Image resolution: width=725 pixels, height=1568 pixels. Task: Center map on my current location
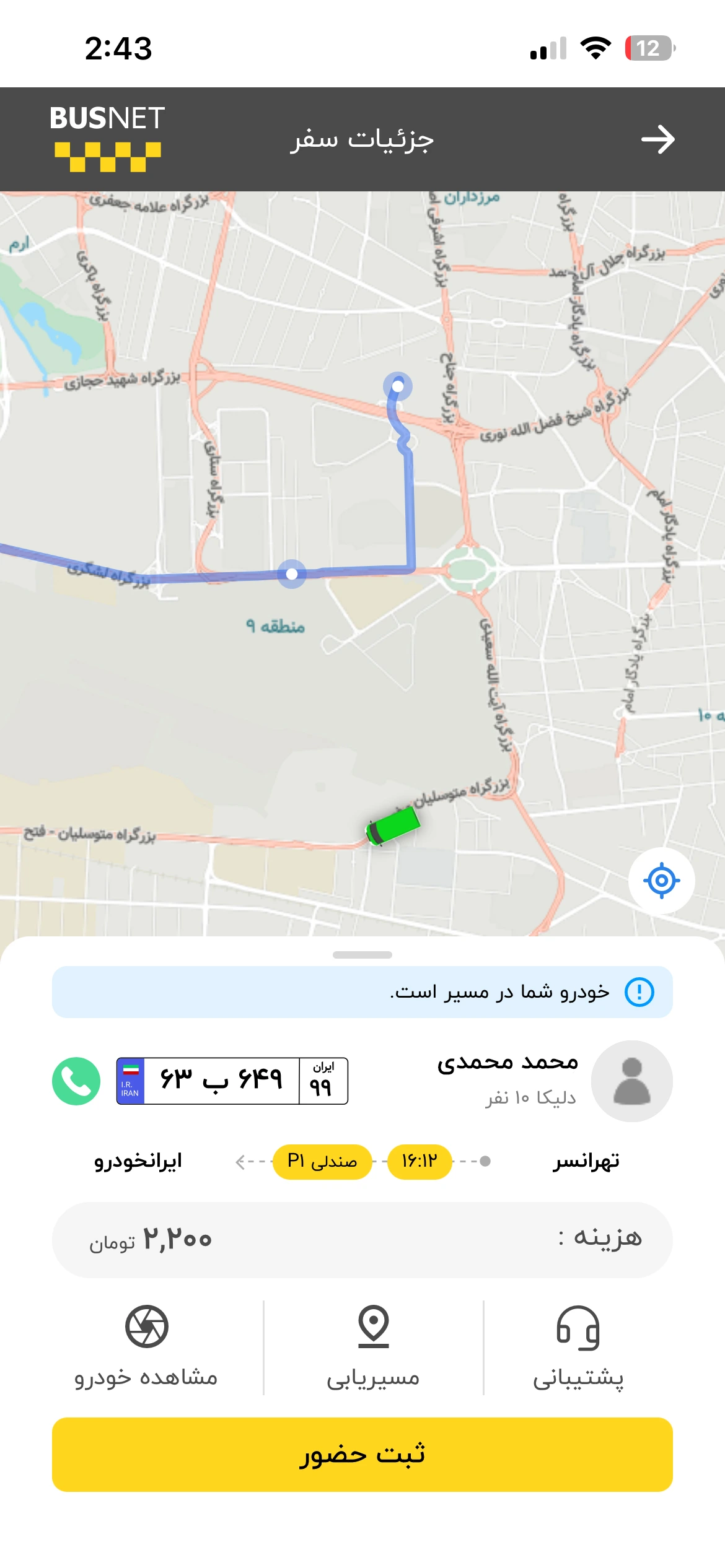click(661, 880)
